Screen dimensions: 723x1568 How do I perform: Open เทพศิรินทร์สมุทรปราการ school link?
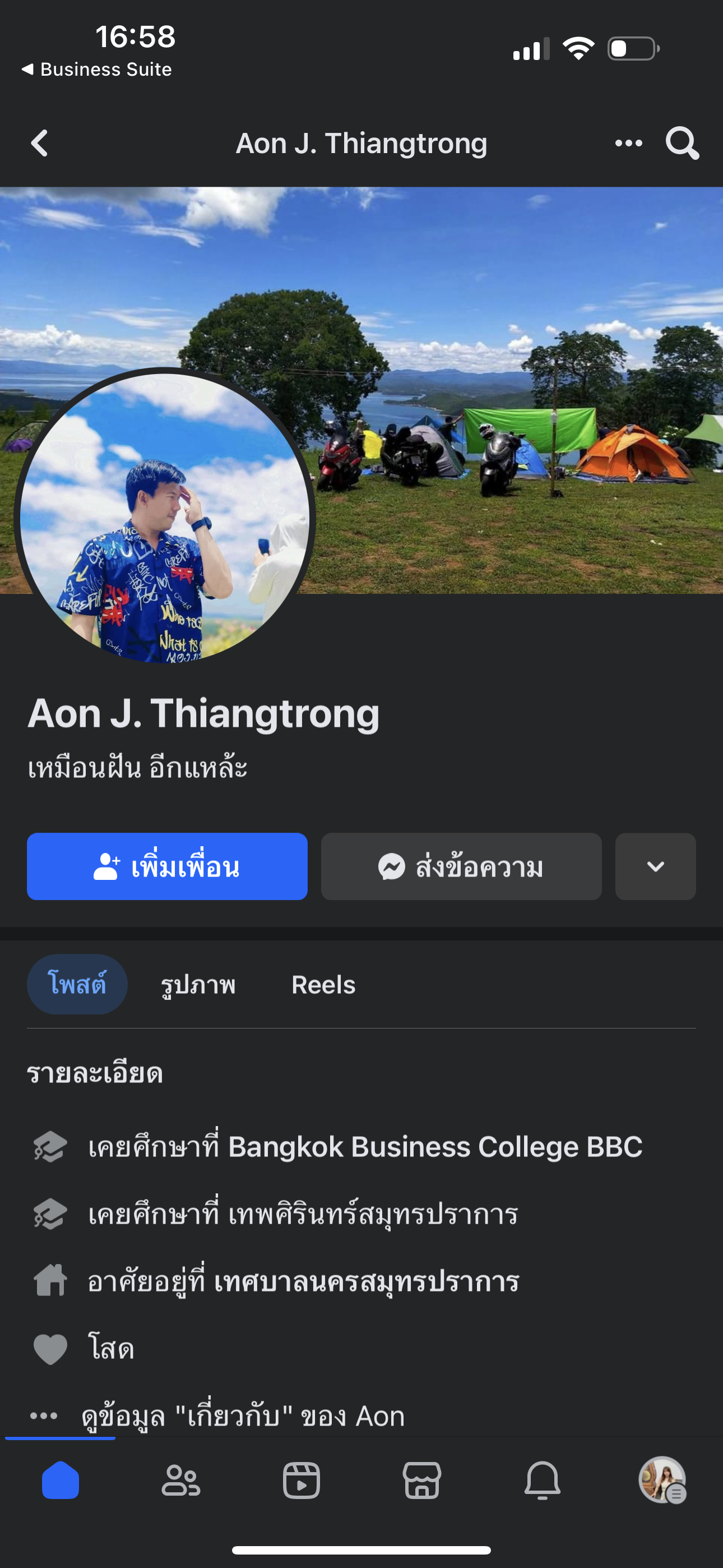(373, 1214)
